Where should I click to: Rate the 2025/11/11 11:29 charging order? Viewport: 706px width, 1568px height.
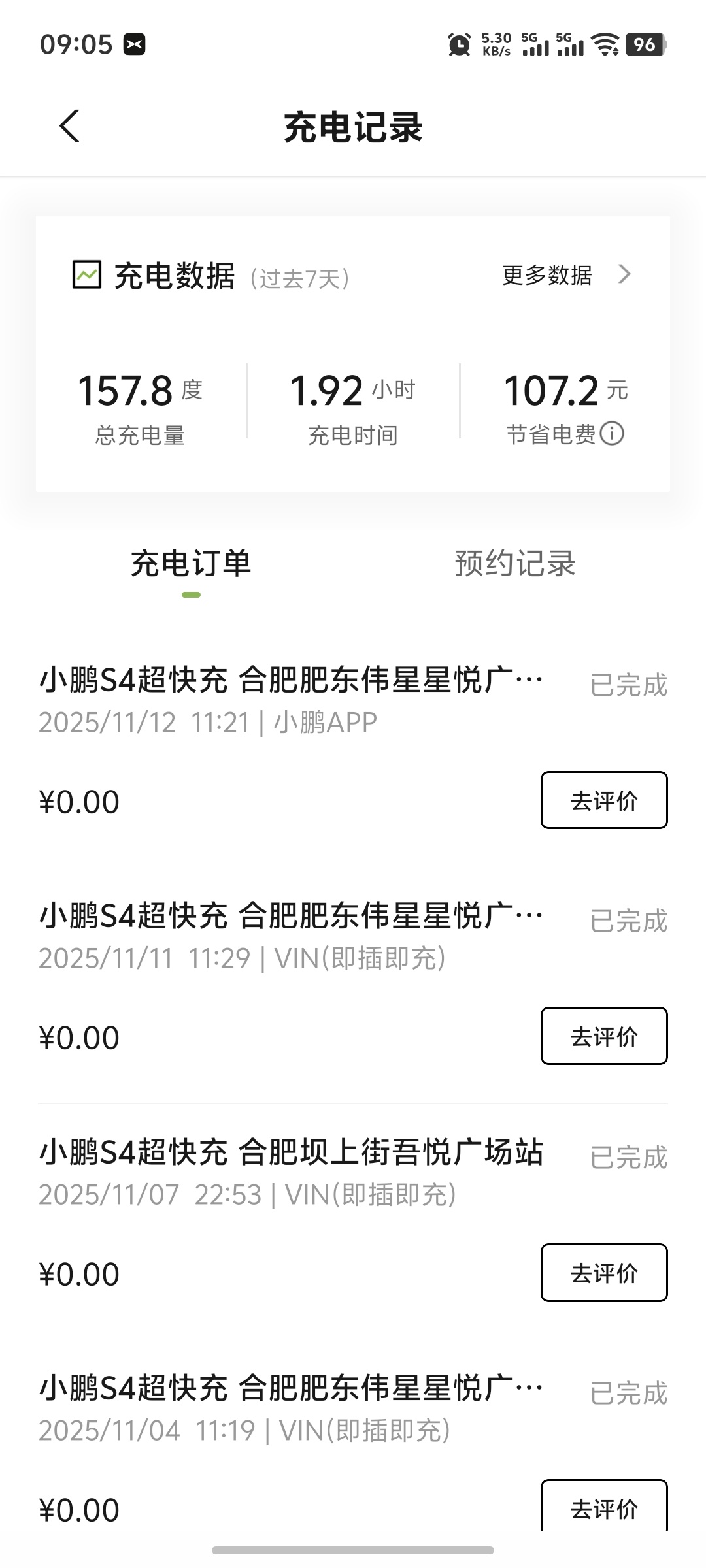click(x=603, y=1036)
